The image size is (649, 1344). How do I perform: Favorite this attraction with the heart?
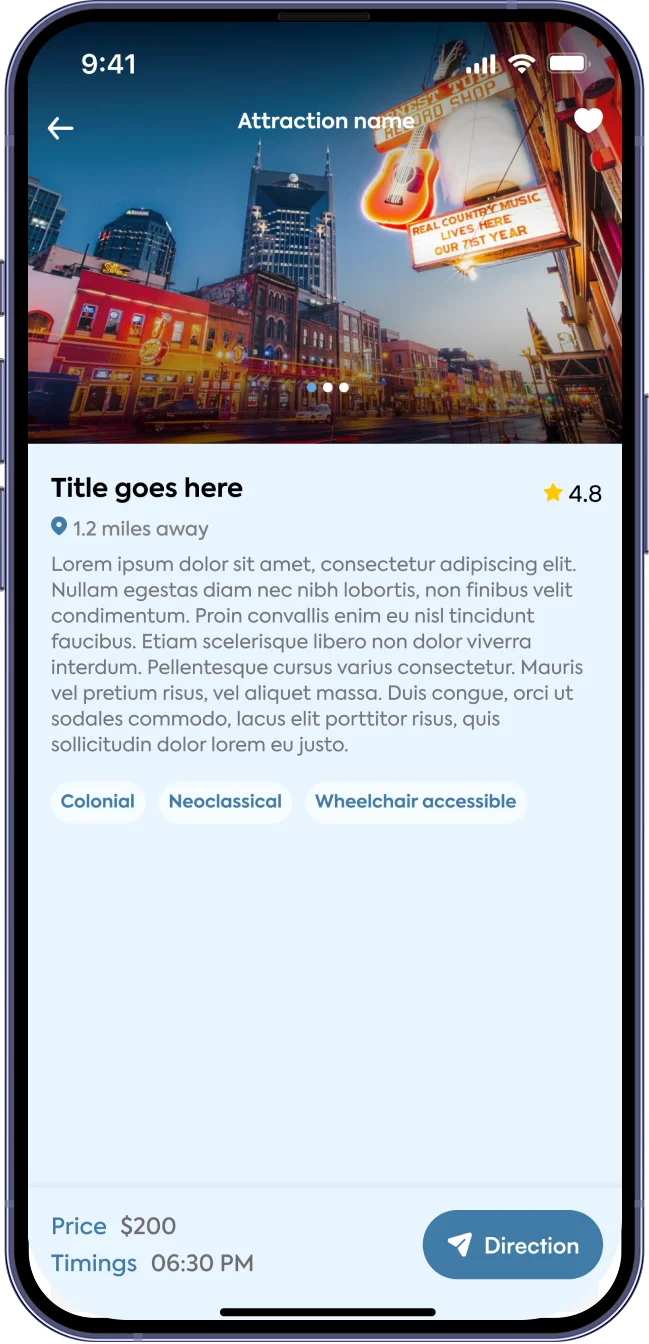(588, 121)
